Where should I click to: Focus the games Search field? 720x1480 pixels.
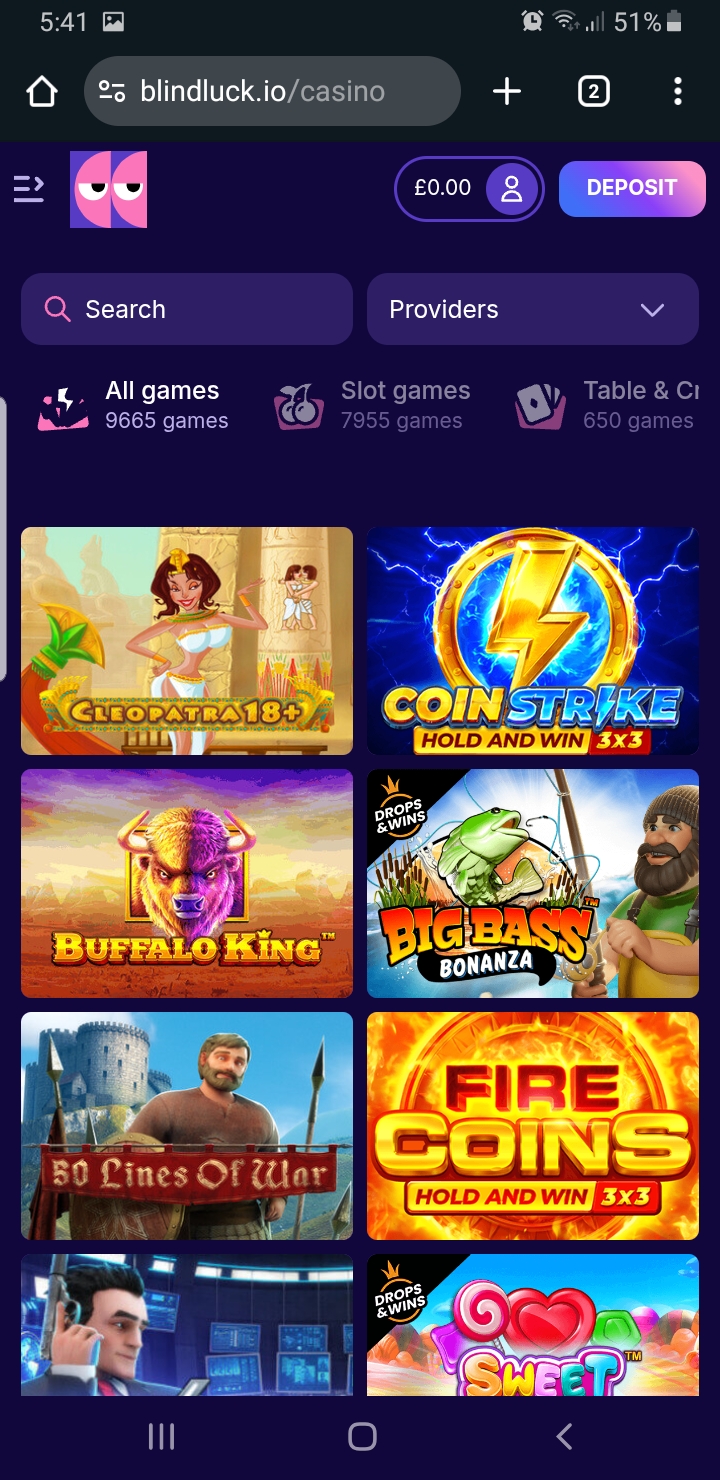click(187, 309)
